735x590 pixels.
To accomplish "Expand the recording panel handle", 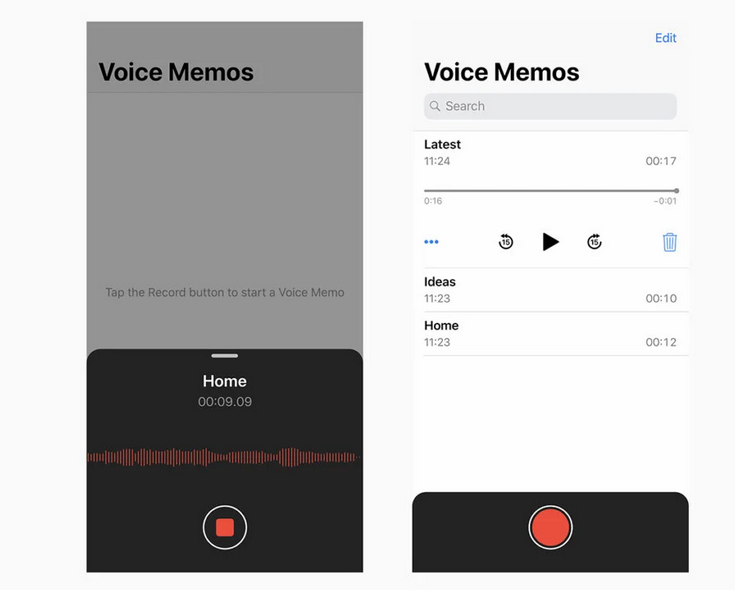I will (x=225, y=355).
